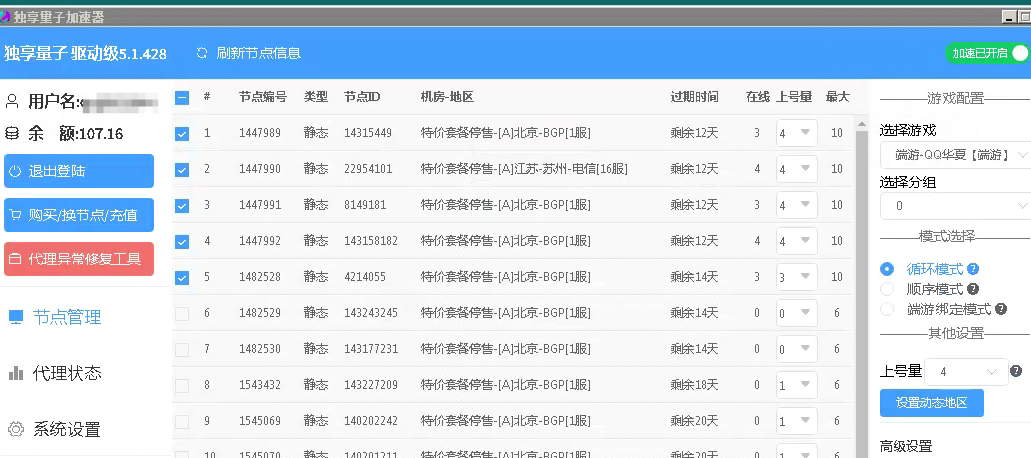This screenshot has width=1031, height=458.
Task: Expand the 选择游戏 dropdown
Action: pyautogui.click(x=954, y=155)
